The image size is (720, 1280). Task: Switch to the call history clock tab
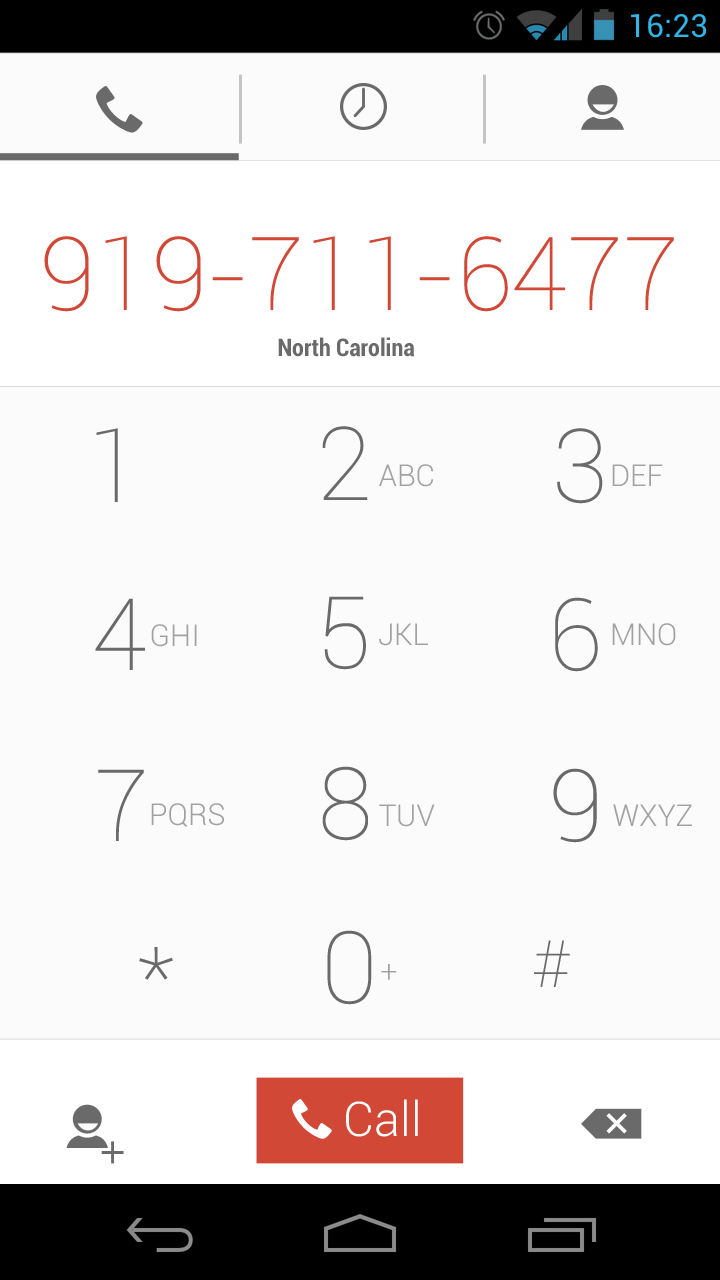coord(362,107)
